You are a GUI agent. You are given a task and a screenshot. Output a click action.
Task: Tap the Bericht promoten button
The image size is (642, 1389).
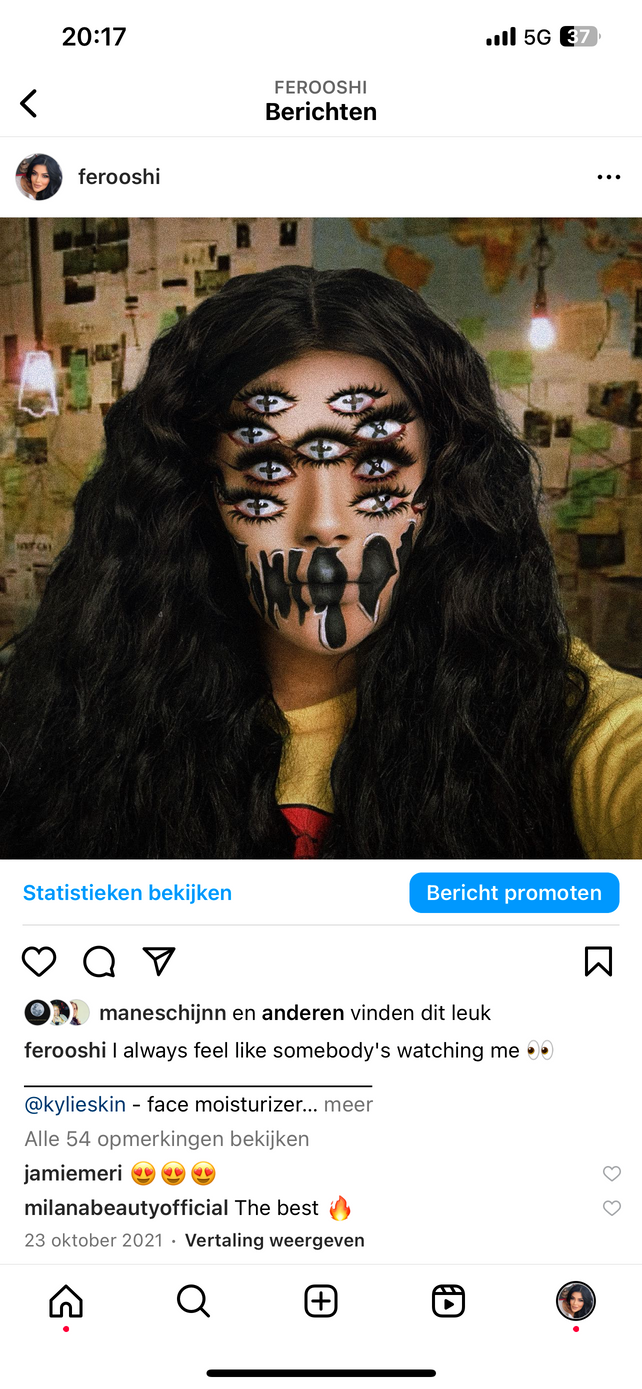click(x=514, y=893)
